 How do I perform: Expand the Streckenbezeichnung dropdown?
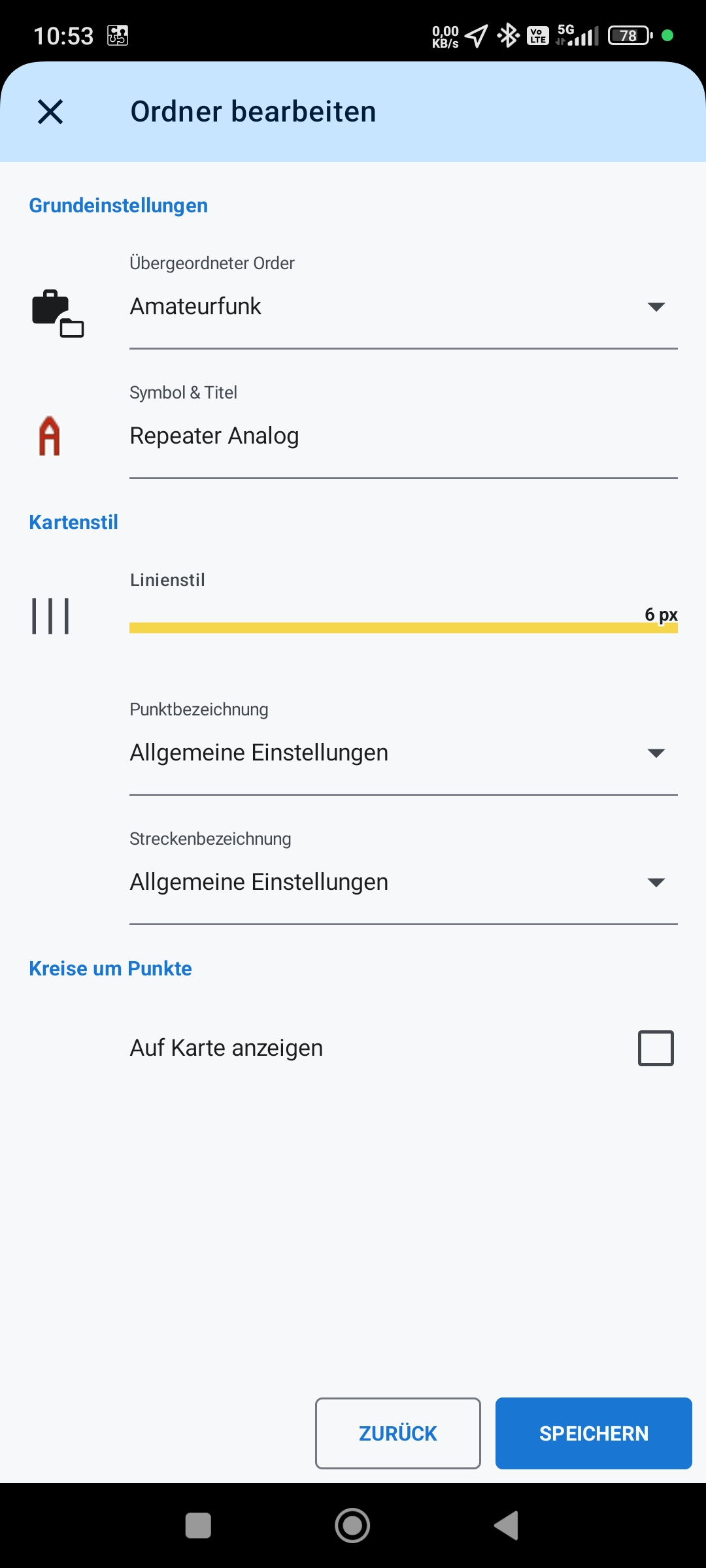[x=403, y=883]
